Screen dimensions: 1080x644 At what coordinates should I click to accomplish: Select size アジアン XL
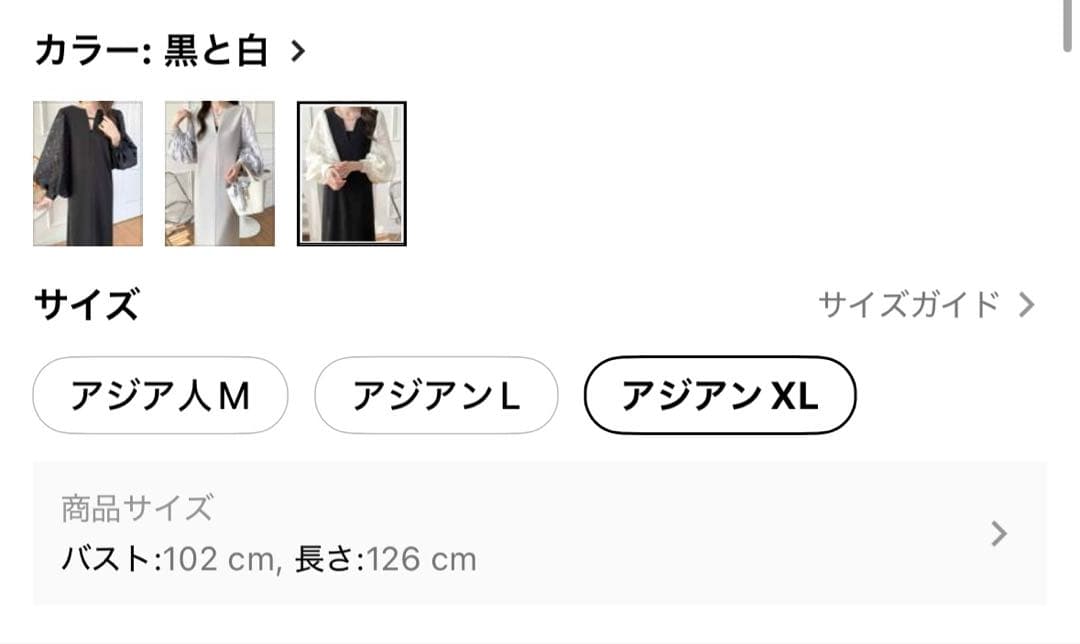[720, 396]
